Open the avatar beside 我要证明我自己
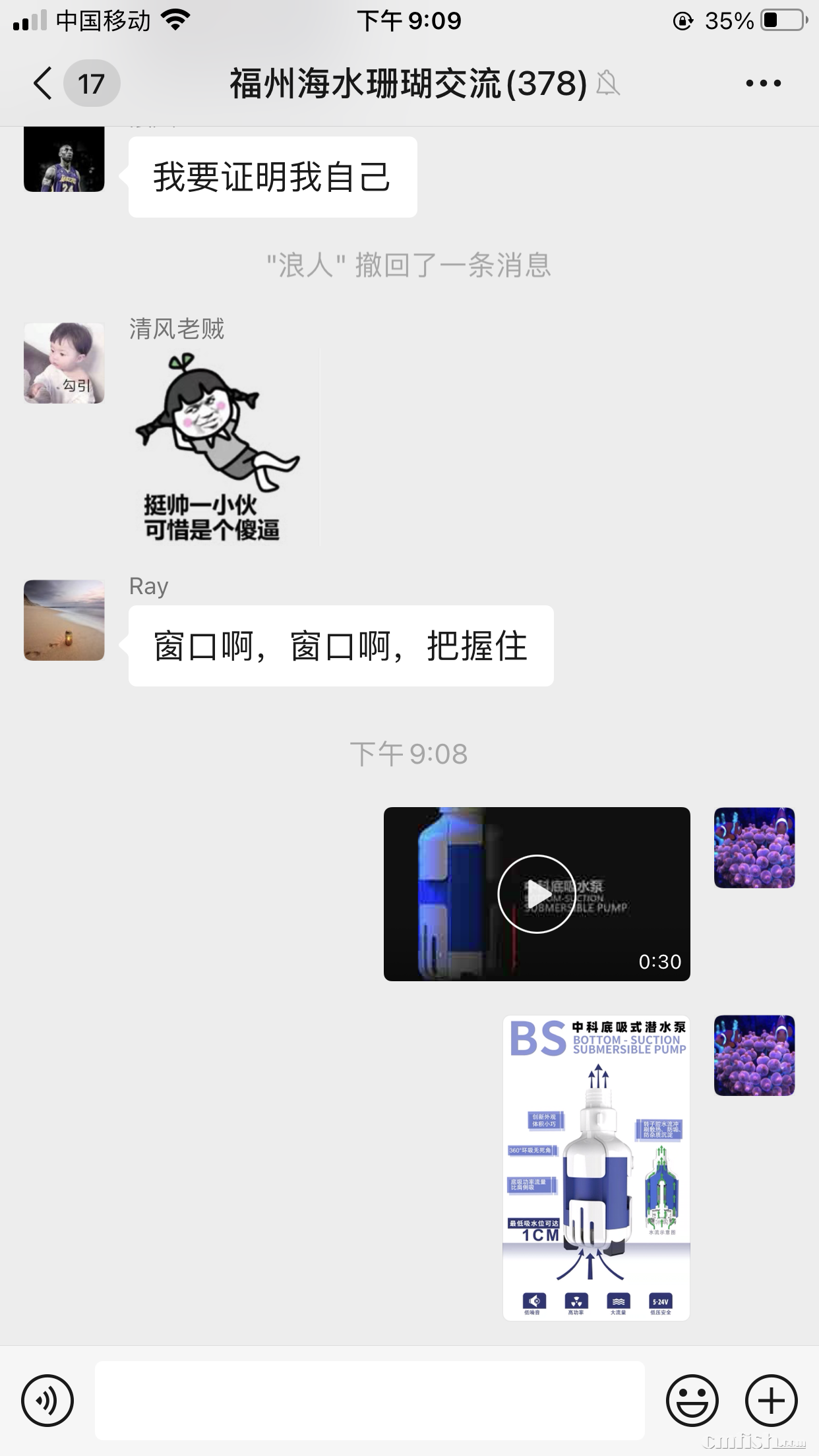The width and height of the screenshot is (819, 1456). [x=64, y=160]
